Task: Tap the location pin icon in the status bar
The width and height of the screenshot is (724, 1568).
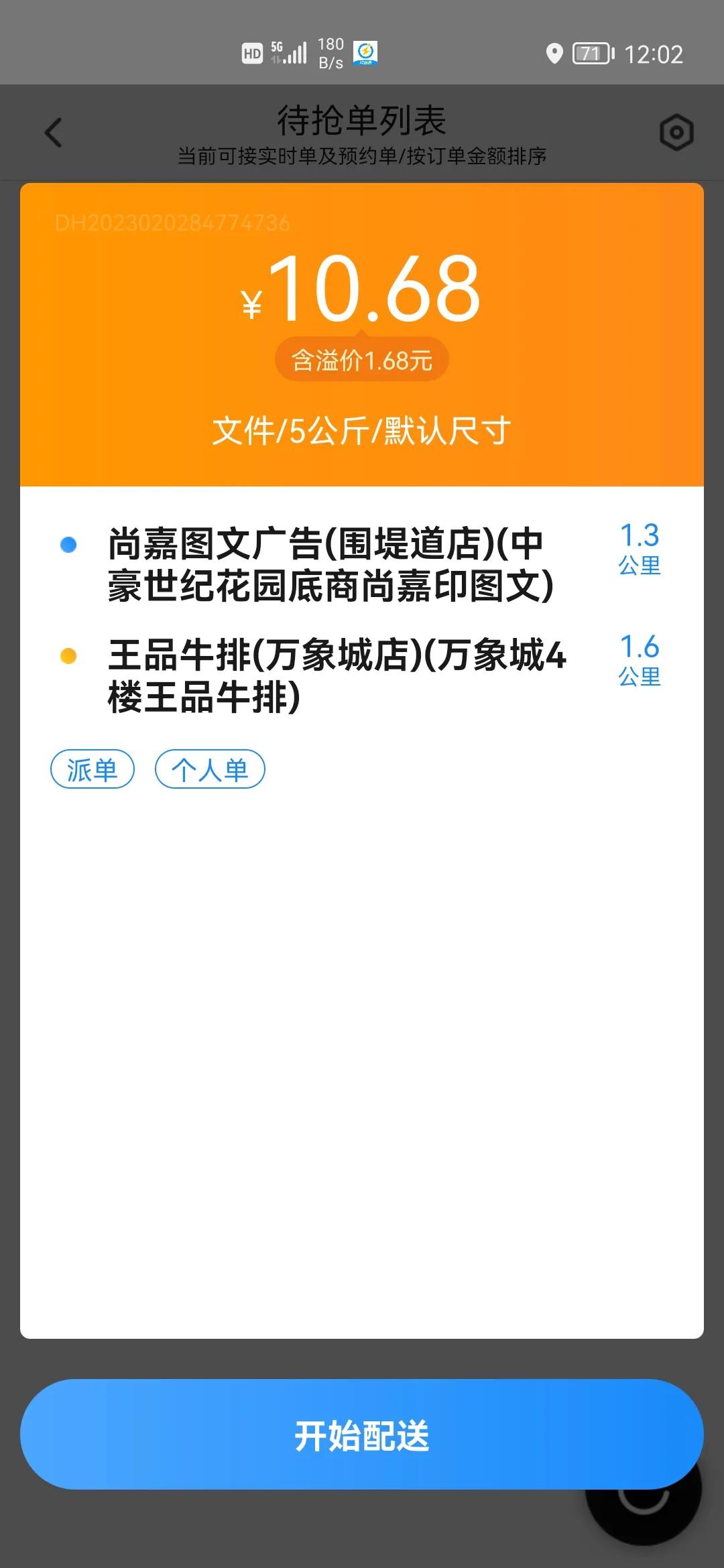Action: pyautogui.click(x=556, y=55)
